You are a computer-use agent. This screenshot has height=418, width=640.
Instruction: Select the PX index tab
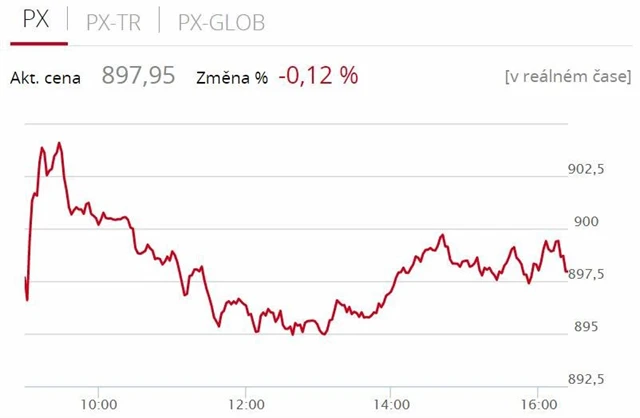pos(38,21)
